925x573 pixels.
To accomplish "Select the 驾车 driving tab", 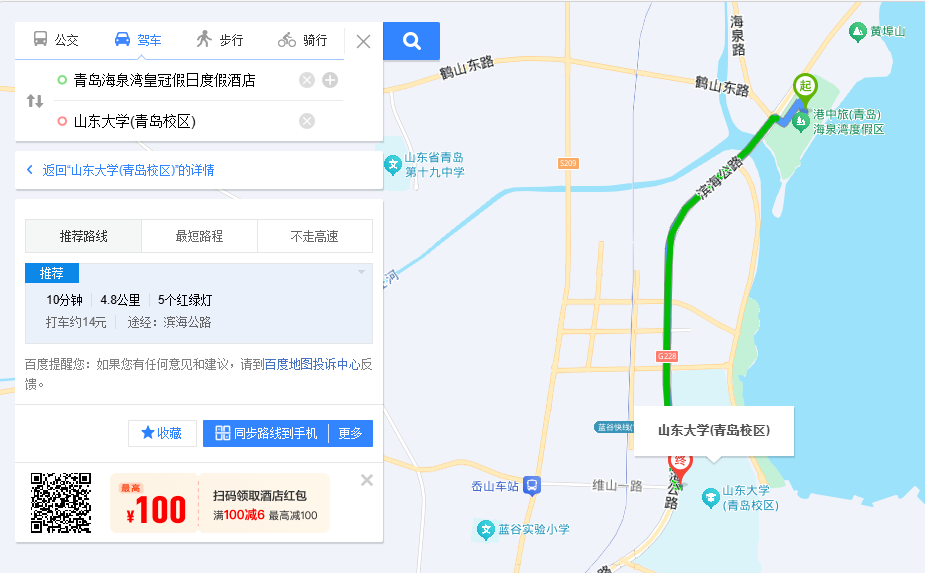I will pyautogui.click(x=138, y=40).
